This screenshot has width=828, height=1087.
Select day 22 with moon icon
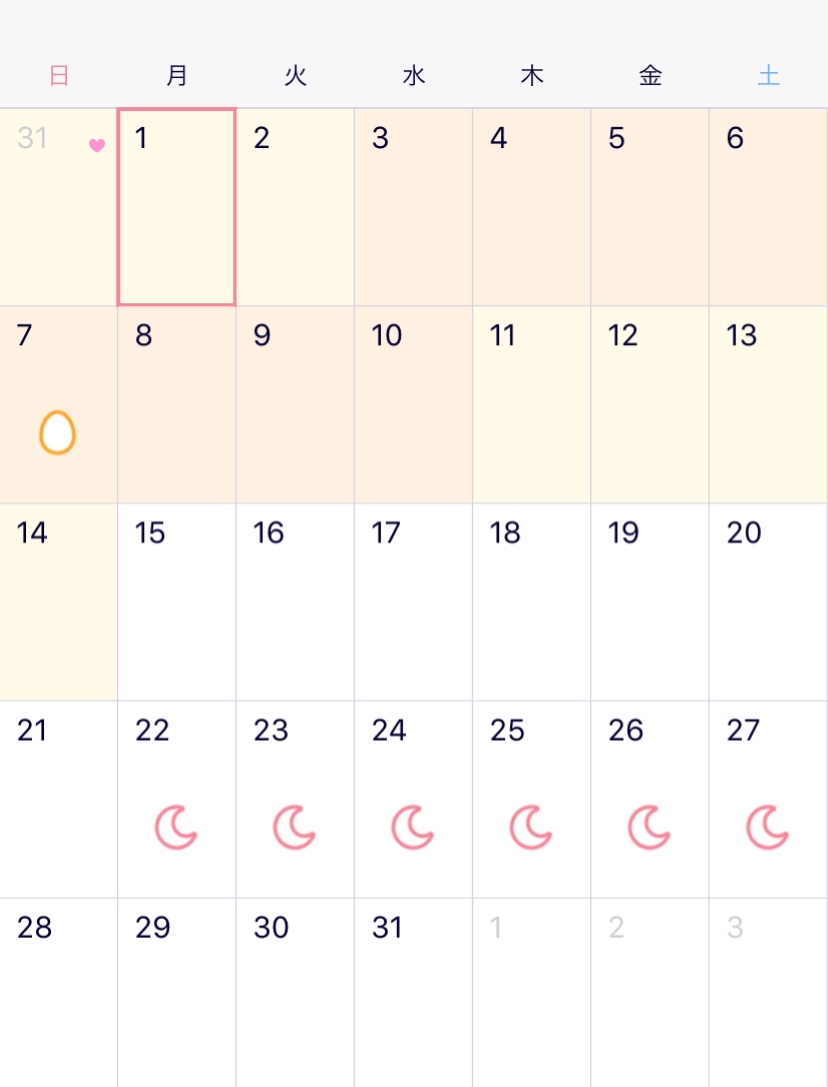[177, 800]
